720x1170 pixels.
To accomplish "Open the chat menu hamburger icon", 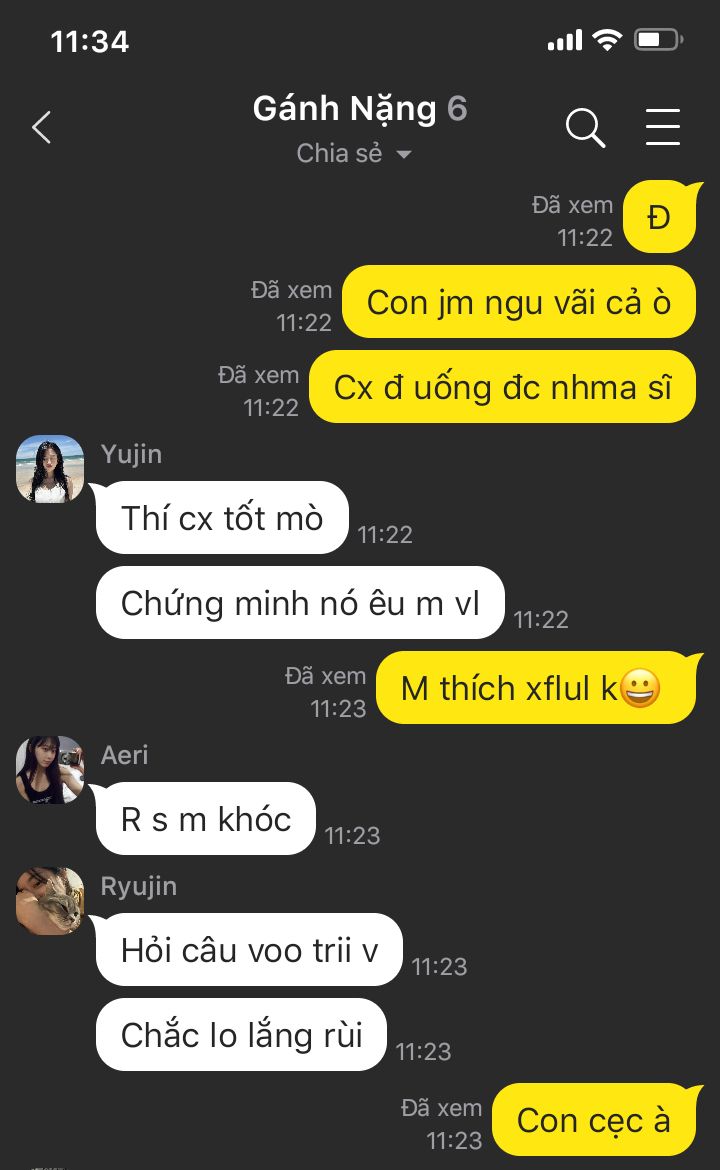I will tap(663, 127).
